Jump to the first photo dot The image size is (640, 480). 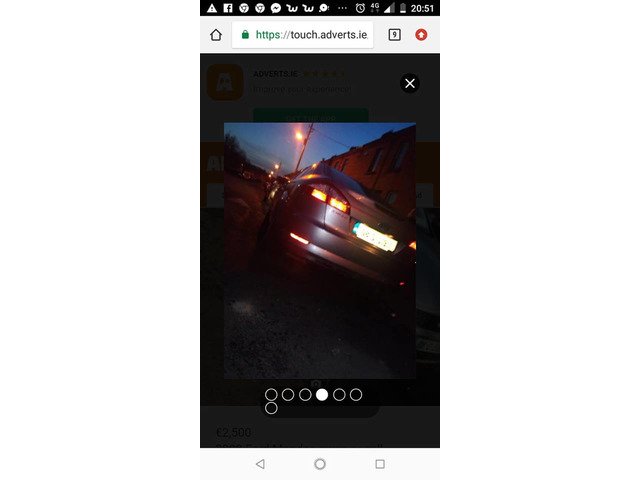(271, 395)
